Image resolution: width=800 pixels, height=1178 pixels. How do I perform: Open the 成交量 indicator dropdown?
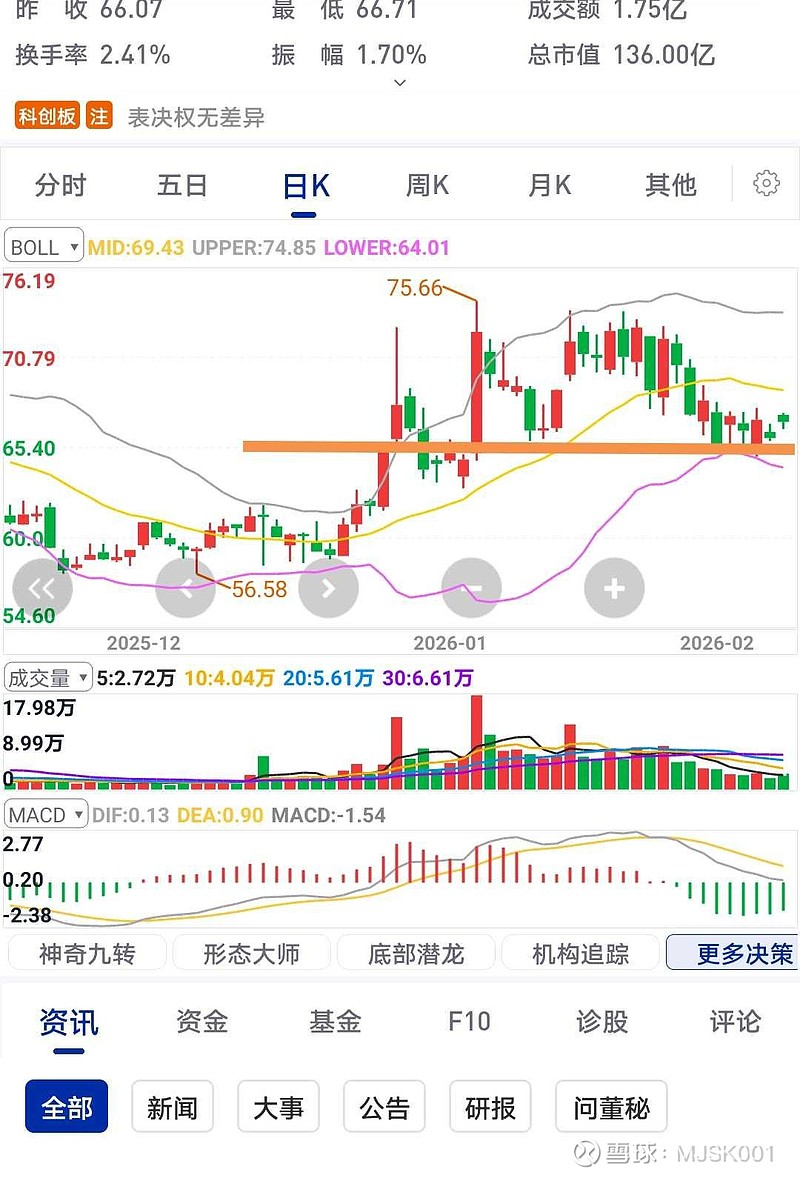48,678
